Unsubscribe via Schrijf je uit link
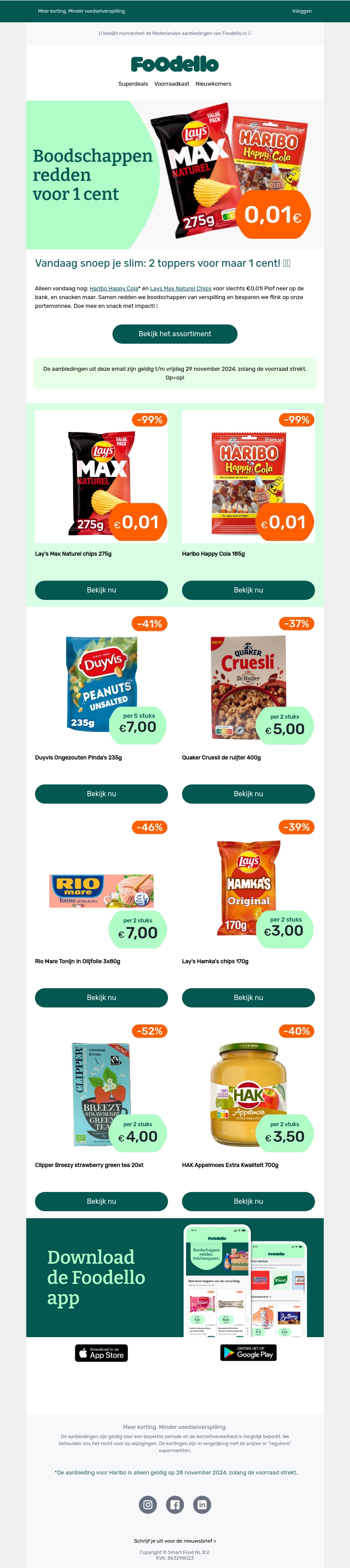 click(x=175, y=1540)
